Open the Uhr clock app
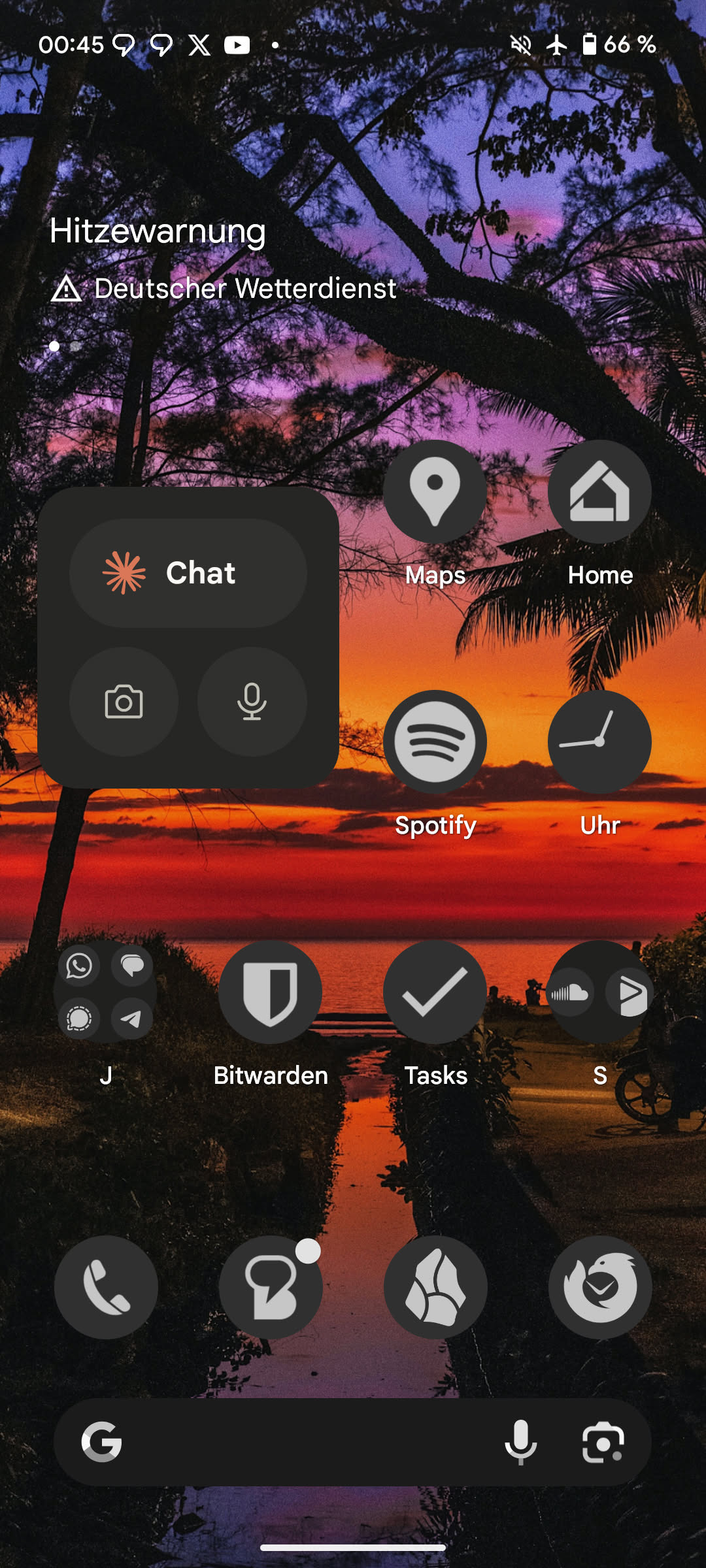The image size is (706, 1568). pyautogui.click(x=599, y=742)
